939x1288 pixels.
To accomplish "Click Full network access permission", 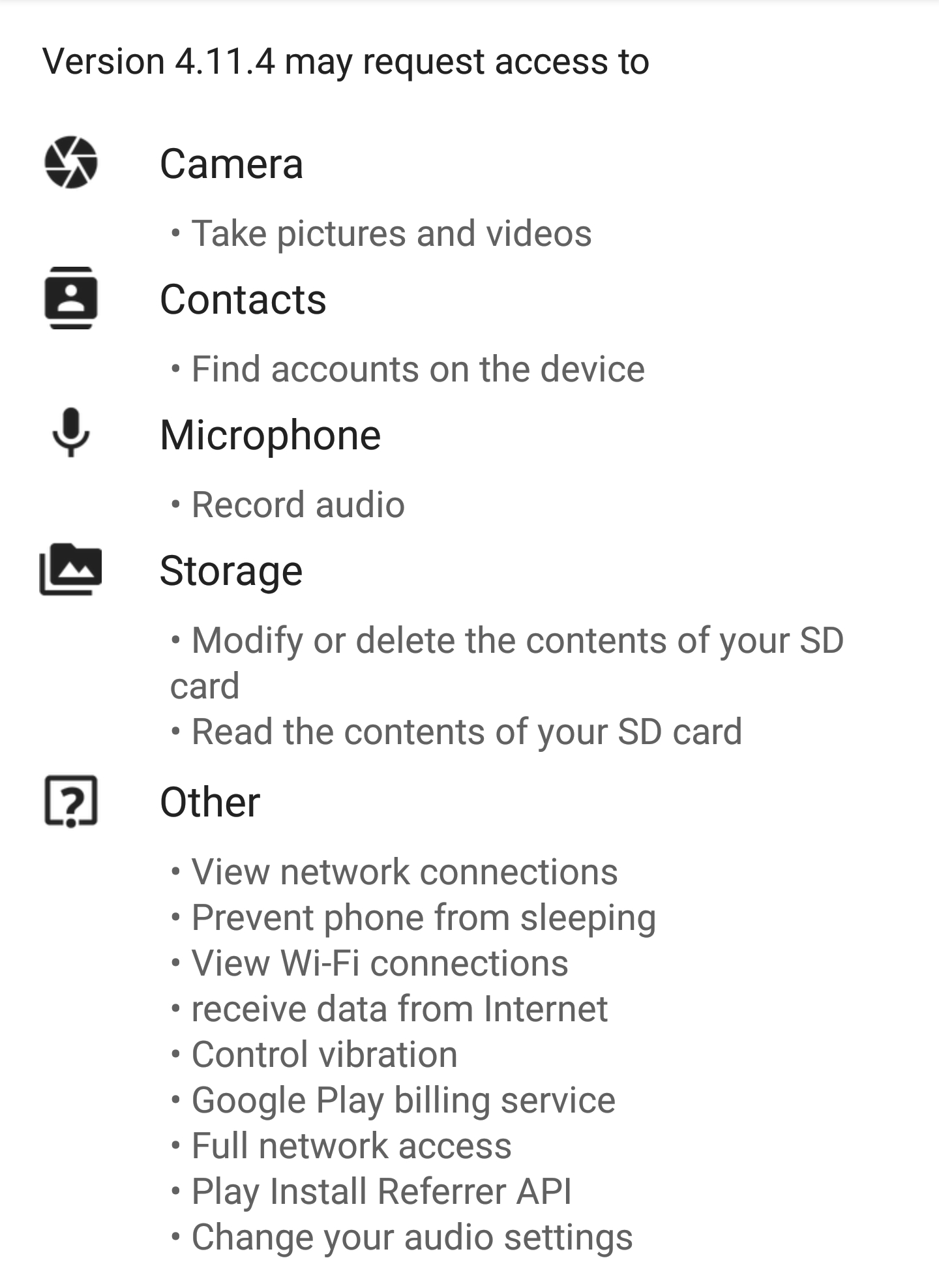I will coord(351,1146).
